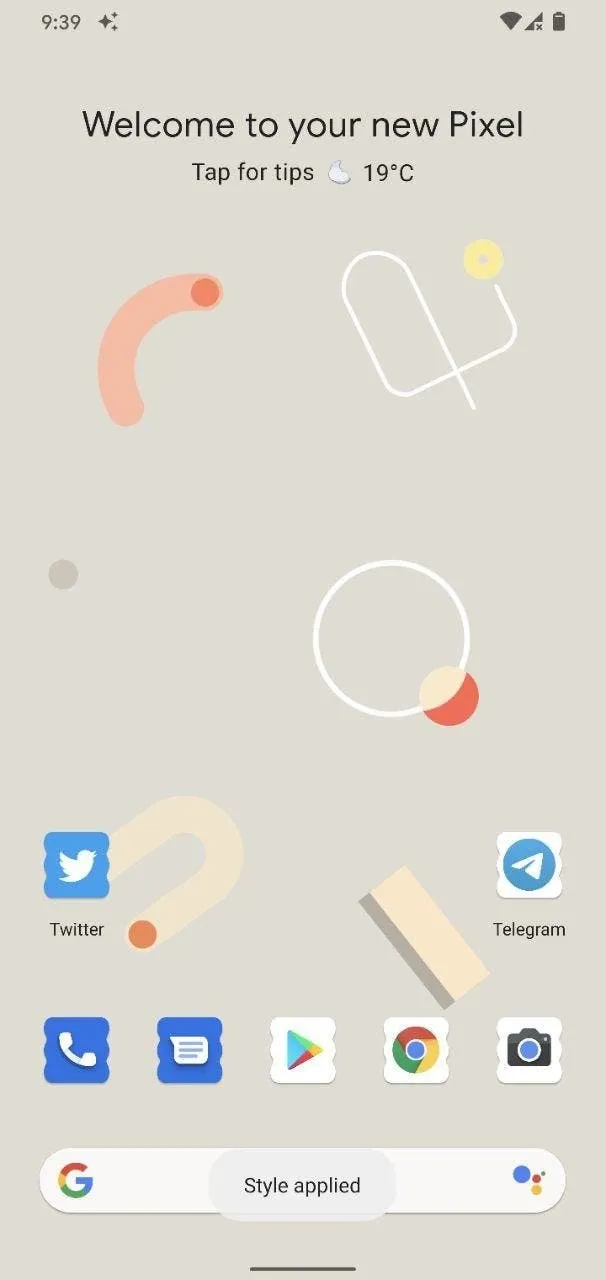This screenshot has width=606, height=1280.
Task: Open the Messages app
Action: click(190, 1050)
